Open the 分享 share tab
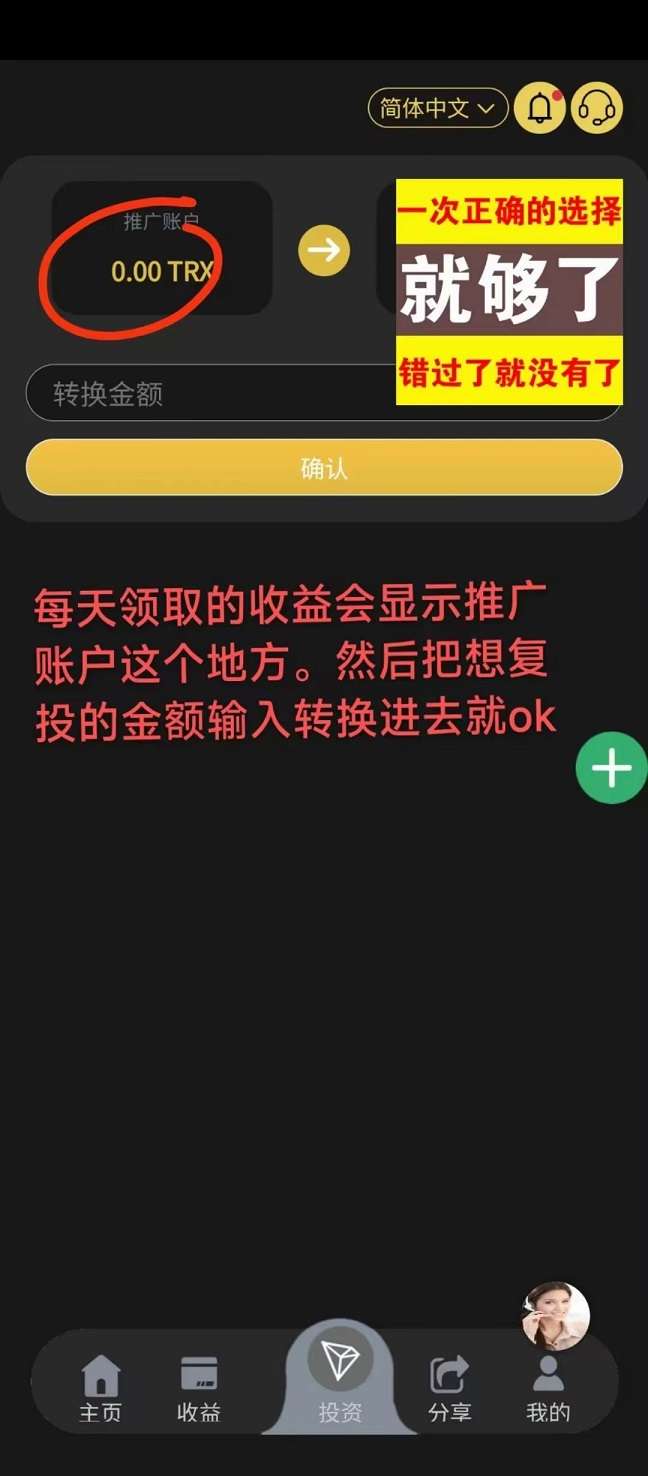Screen dimensions: 648x1476 [449, 1389]
